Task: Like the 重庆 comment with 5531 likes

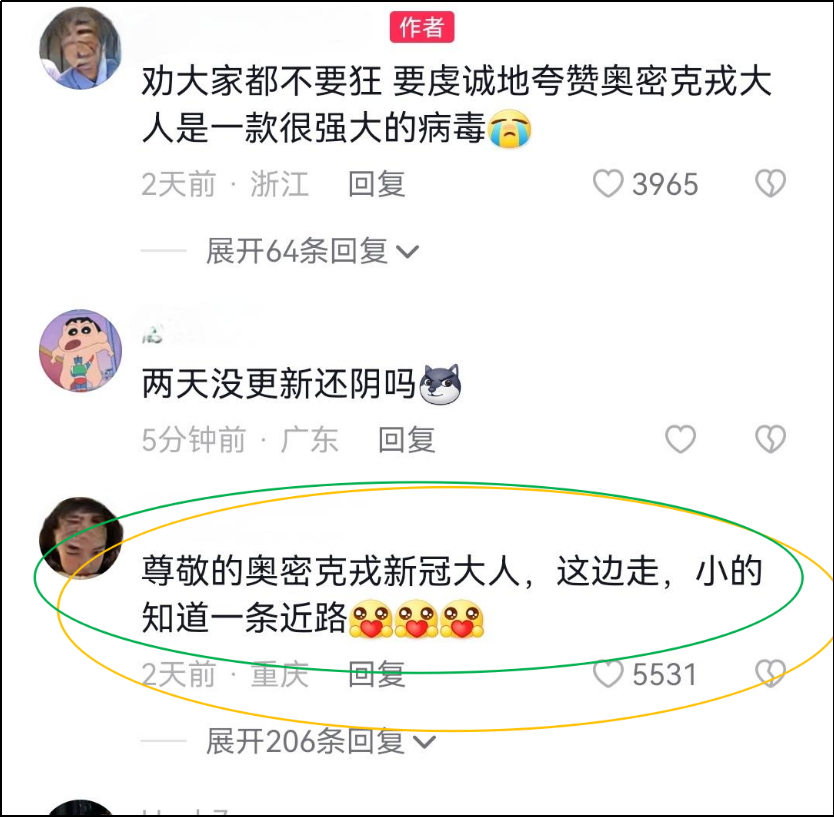Action: click(608, 674)
